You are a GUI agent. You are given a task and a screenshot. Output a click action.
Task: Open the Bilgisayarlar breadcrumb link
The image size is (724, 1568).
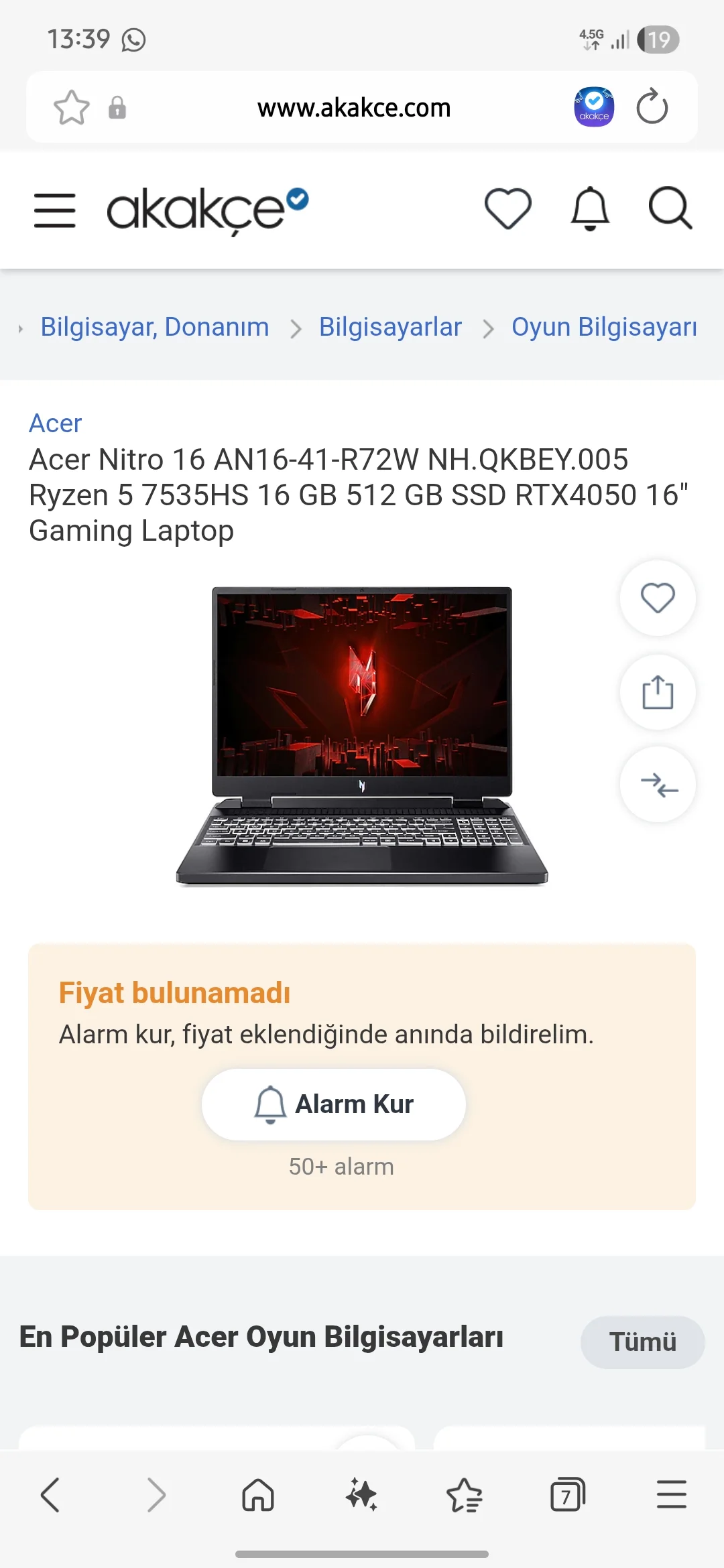(390, 327)
